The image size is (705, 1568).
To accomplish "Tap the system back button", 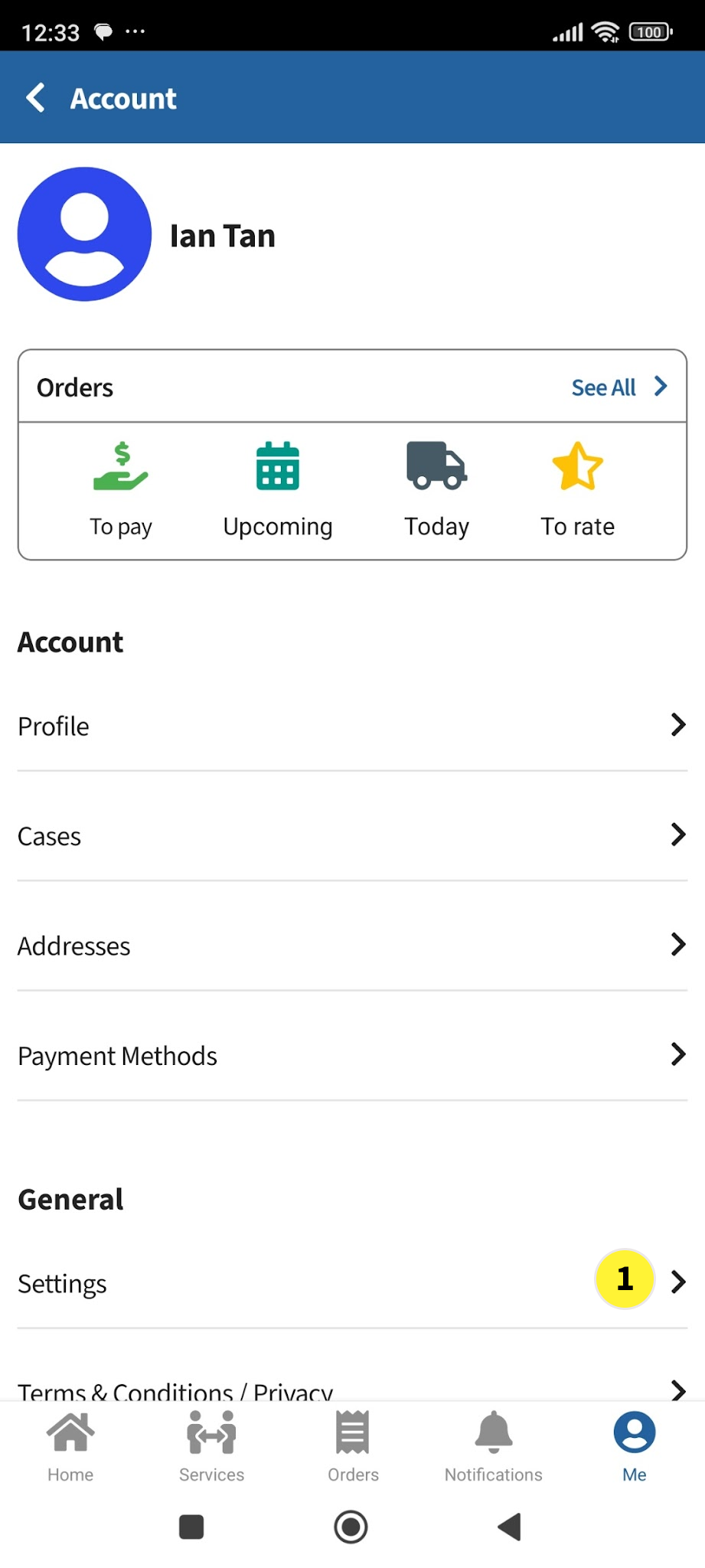I will [x=510, y=1527].
